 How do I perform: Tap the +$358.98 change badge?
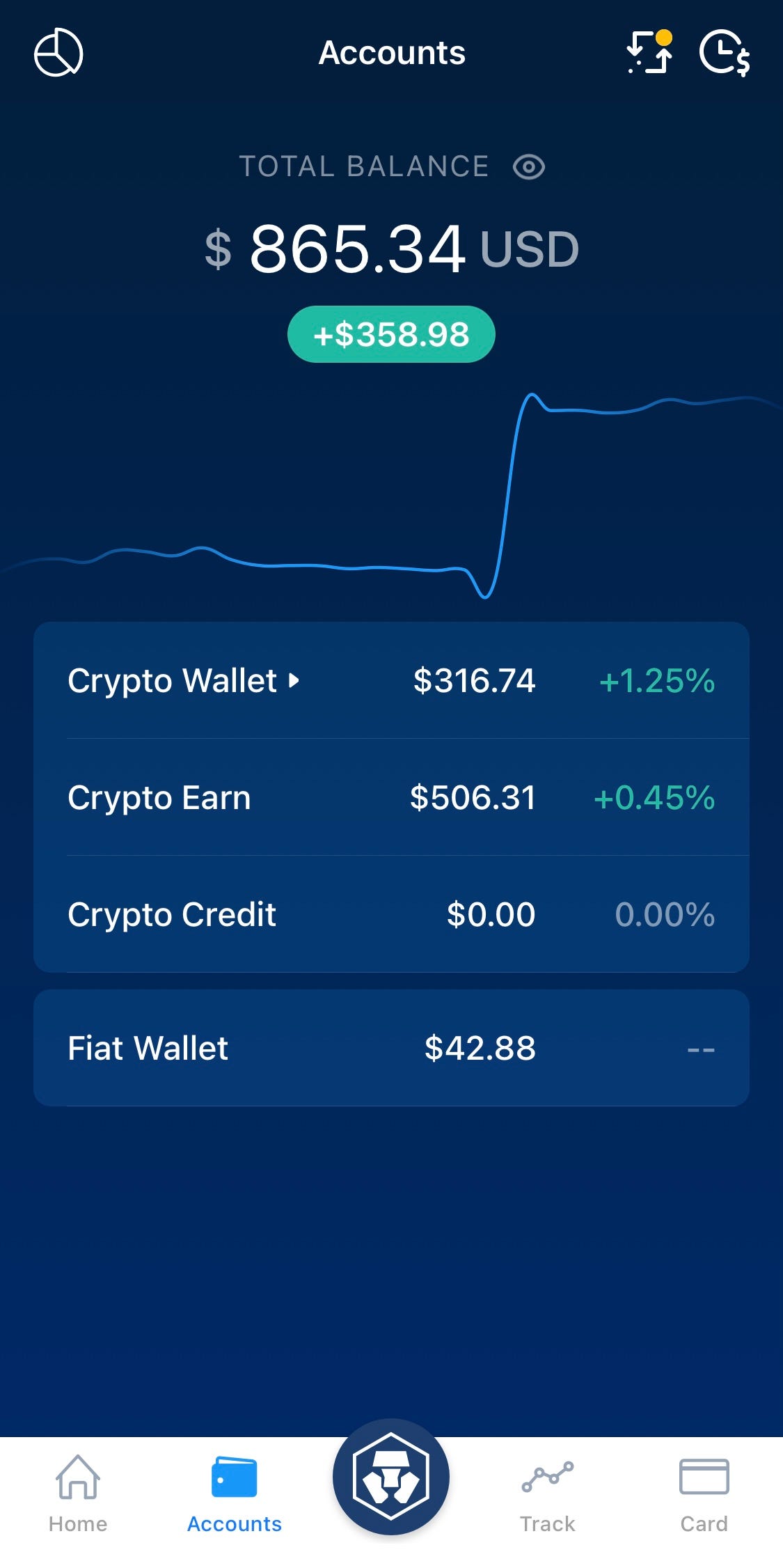point(391,334)
